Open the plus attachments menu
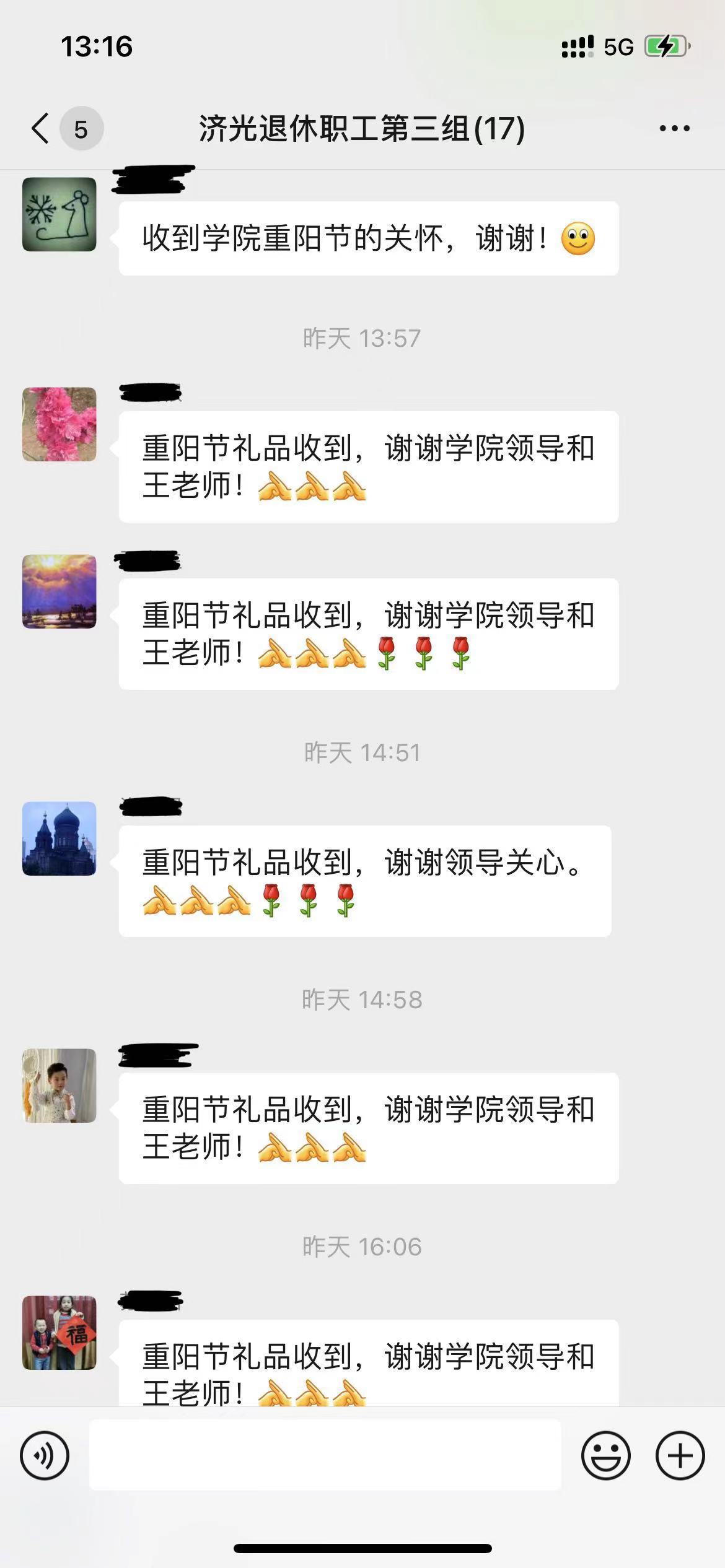This screenshot has height=1568, width=725. [680, 1455]
